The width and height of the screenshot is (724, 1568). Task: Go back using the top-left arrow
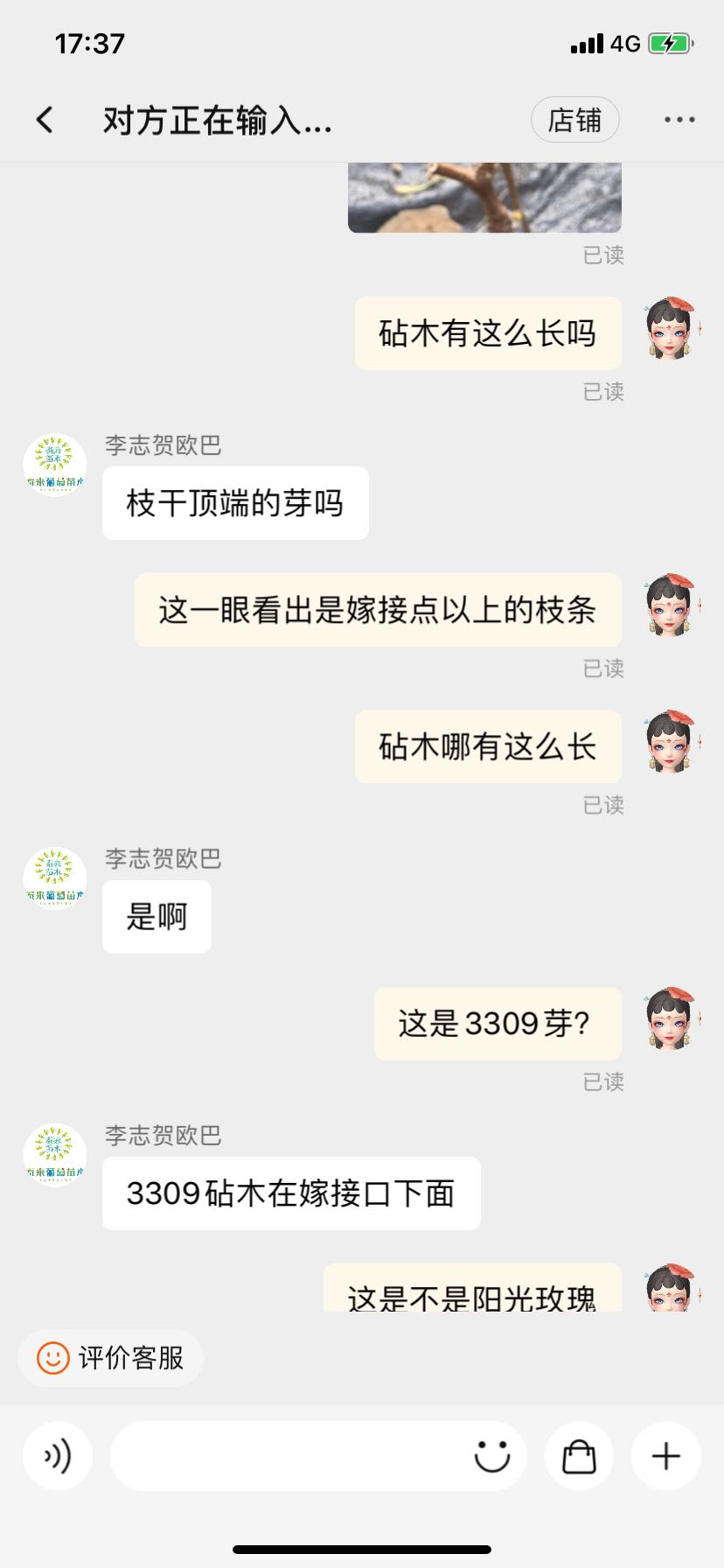click(x=45, y=120)
